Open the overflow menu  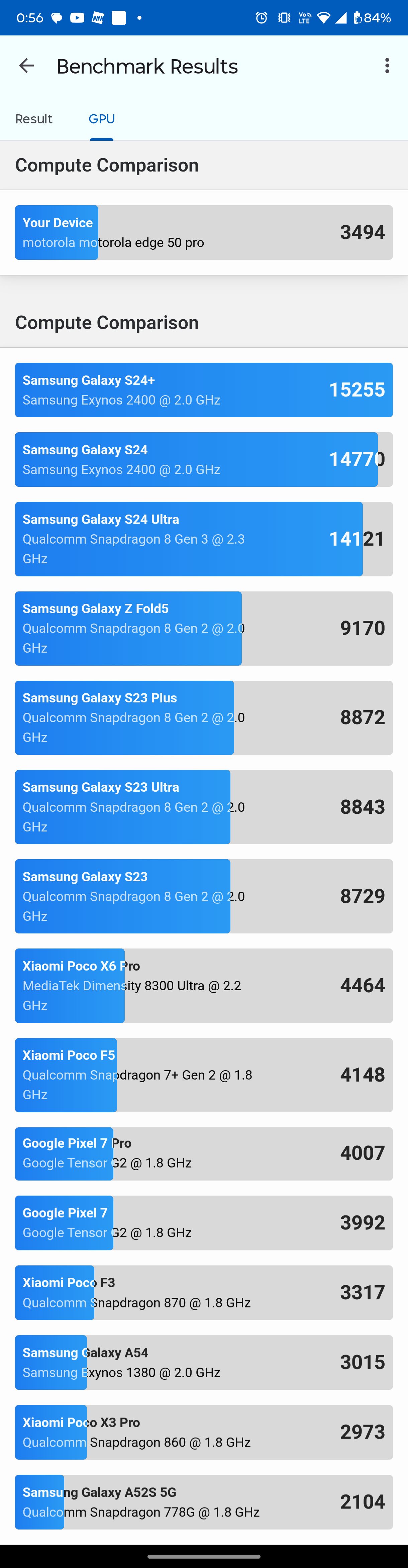(x=387, y=66)
